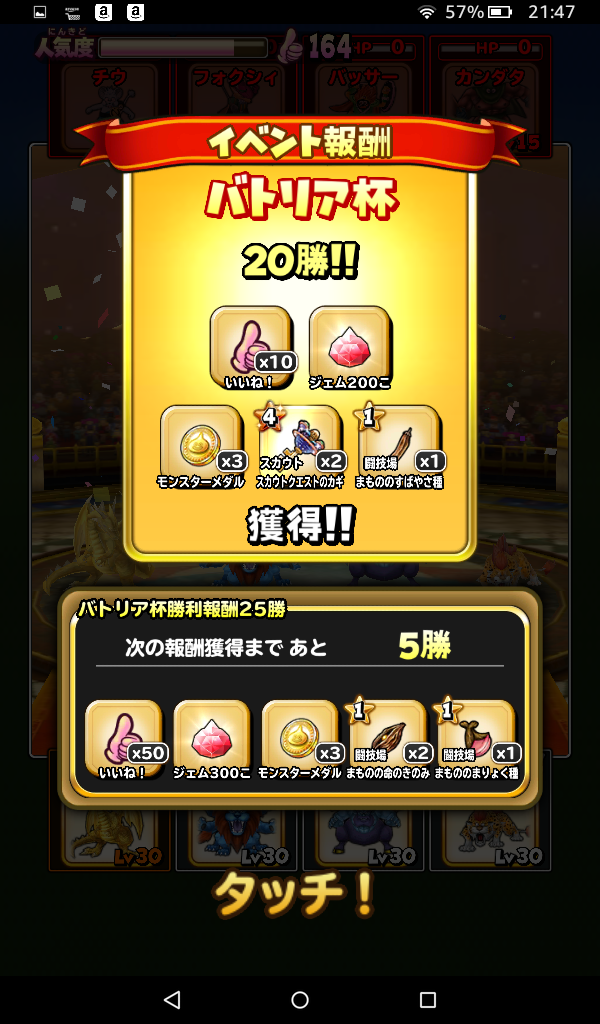Tap the タッチ! prompt to continue

(x=296, y=895)
